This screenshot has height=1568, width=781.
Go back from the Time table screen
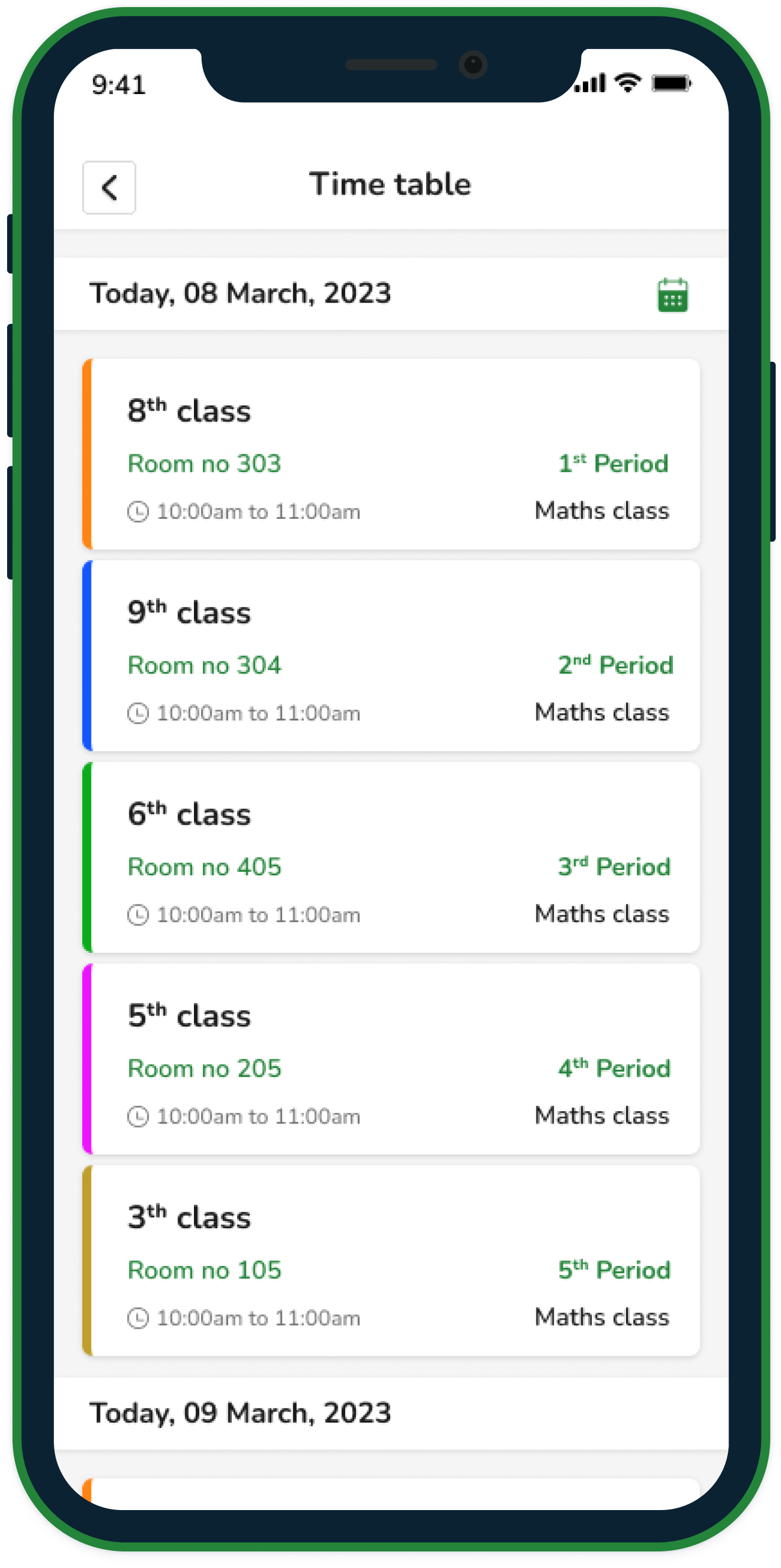(109, 187)
